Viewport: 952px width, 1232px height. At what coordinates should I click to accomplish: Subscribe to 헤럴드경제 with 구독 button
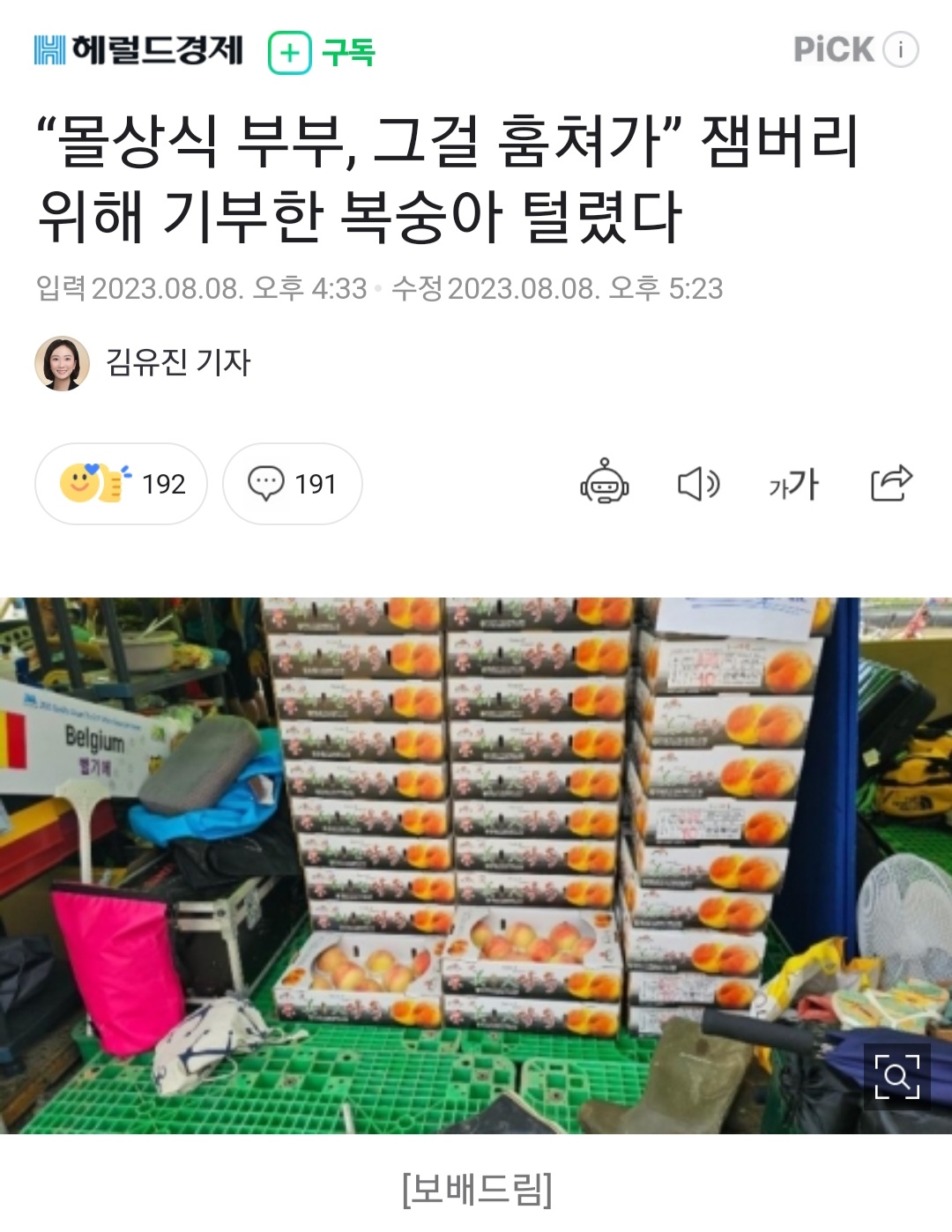coord(322,52)
